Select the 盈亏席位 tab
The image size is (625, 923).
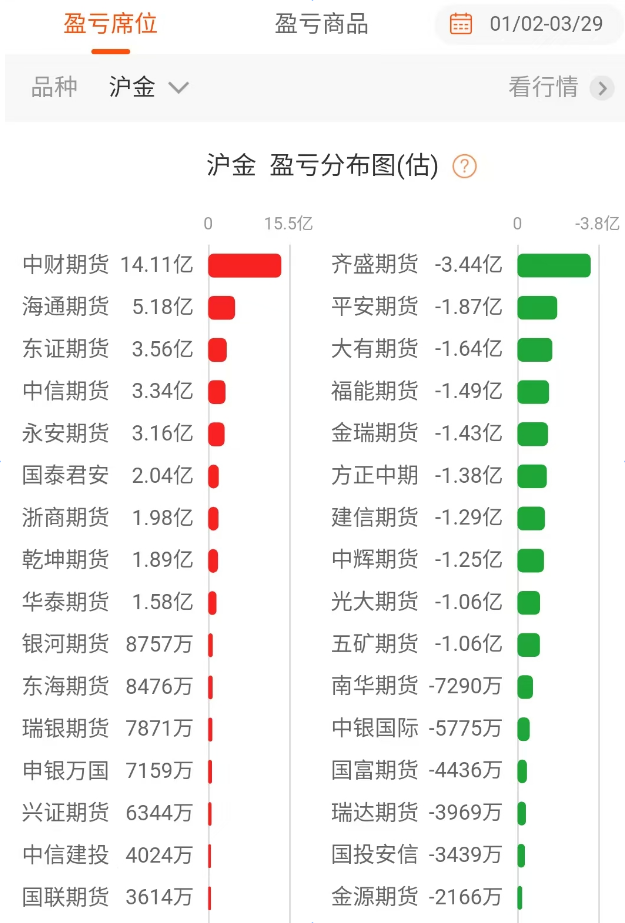(110, 24)
